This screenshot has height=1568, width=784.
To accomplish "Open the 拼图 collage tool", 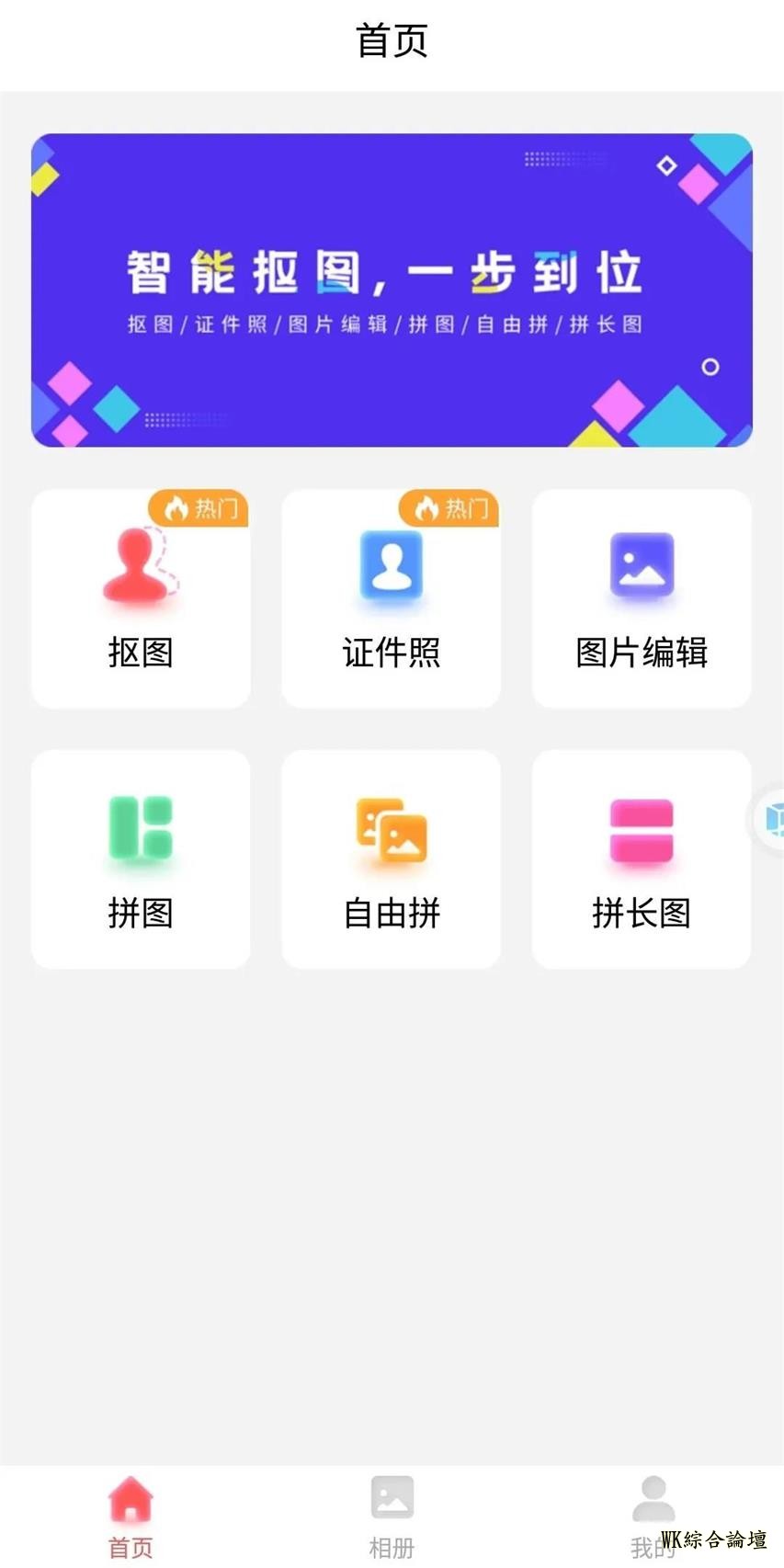I will click(x=141, y=858).
